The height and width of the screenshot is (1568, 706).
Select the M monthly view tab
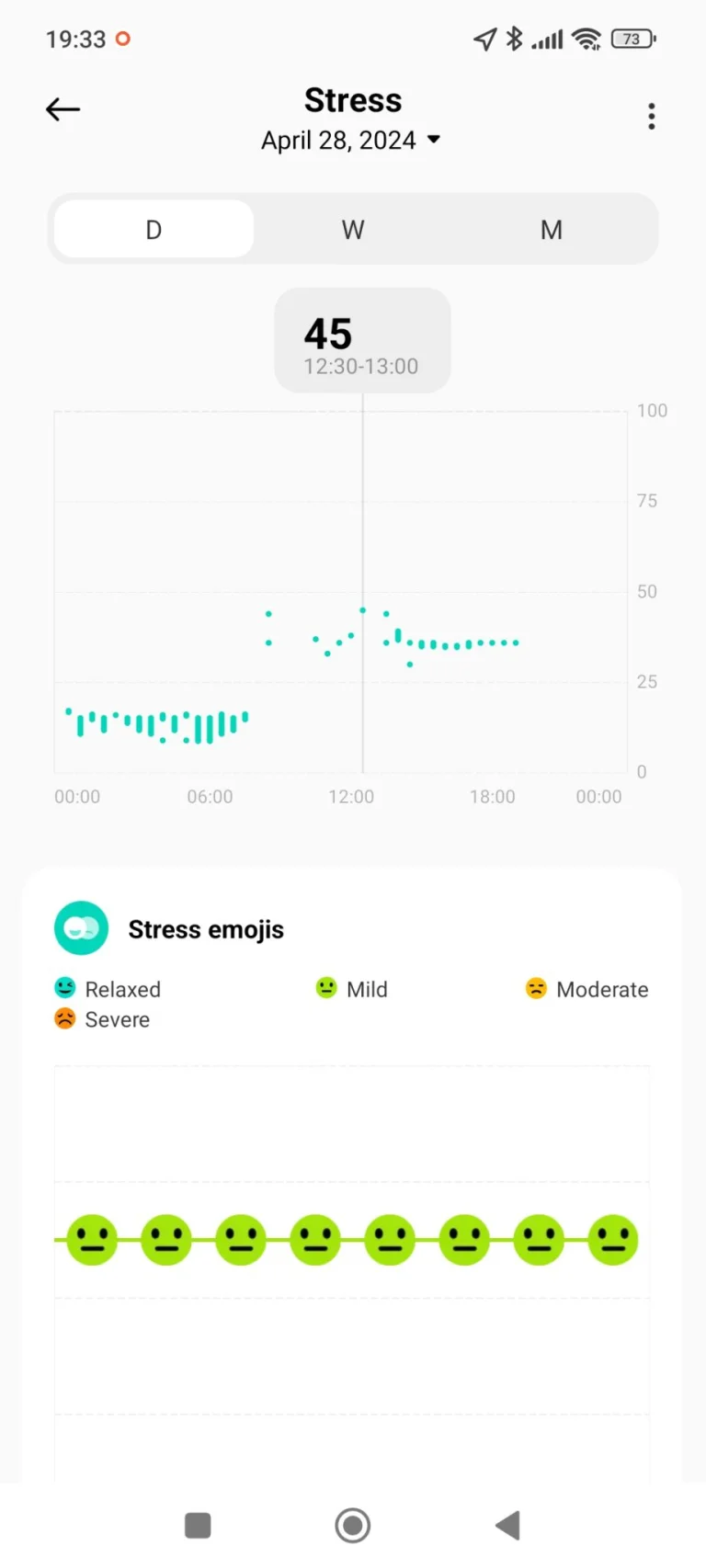551,229
